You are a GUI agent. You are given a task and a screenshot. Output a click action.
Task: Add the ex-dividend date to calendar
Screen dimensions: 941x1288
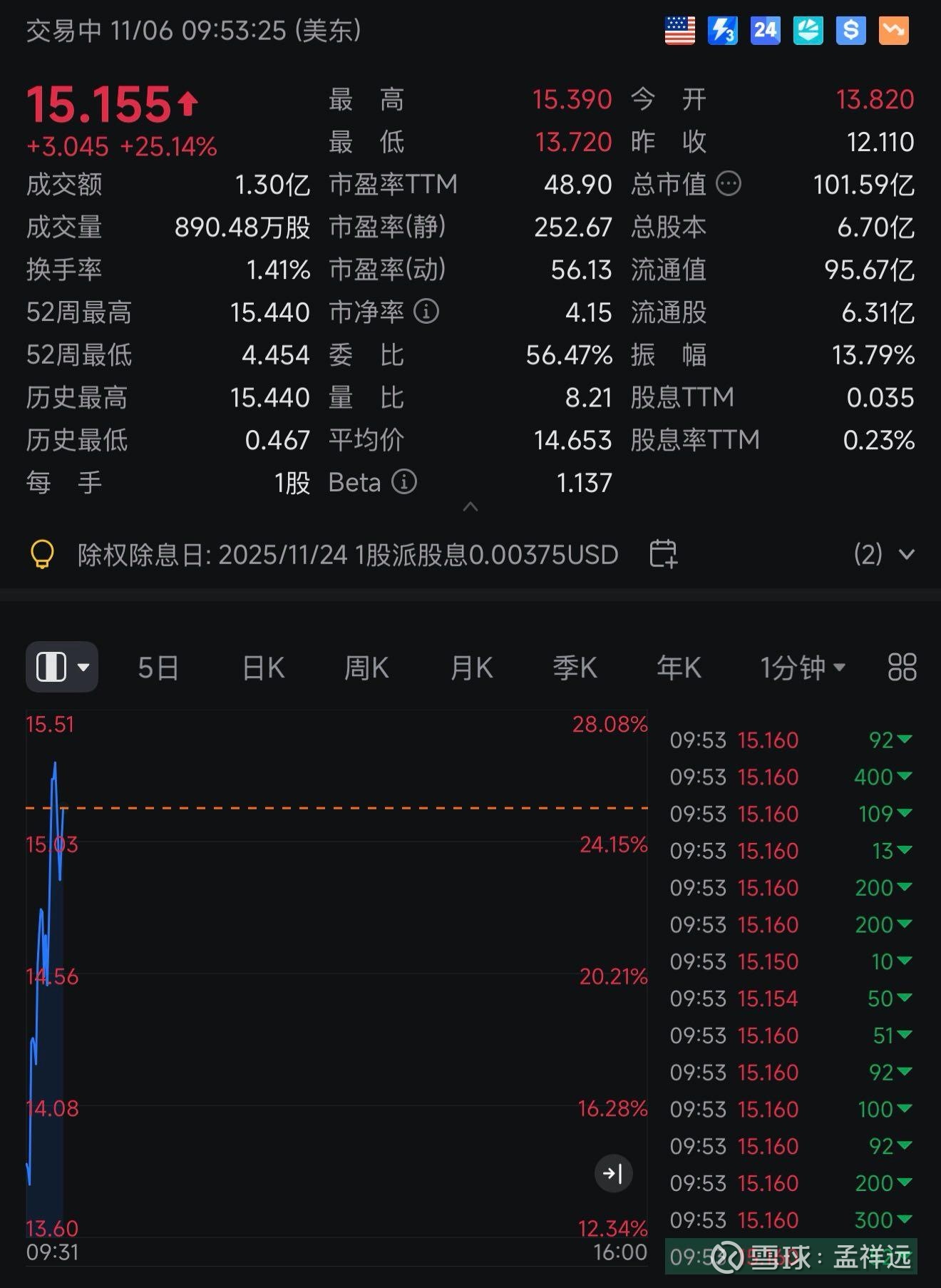point(663,554)
